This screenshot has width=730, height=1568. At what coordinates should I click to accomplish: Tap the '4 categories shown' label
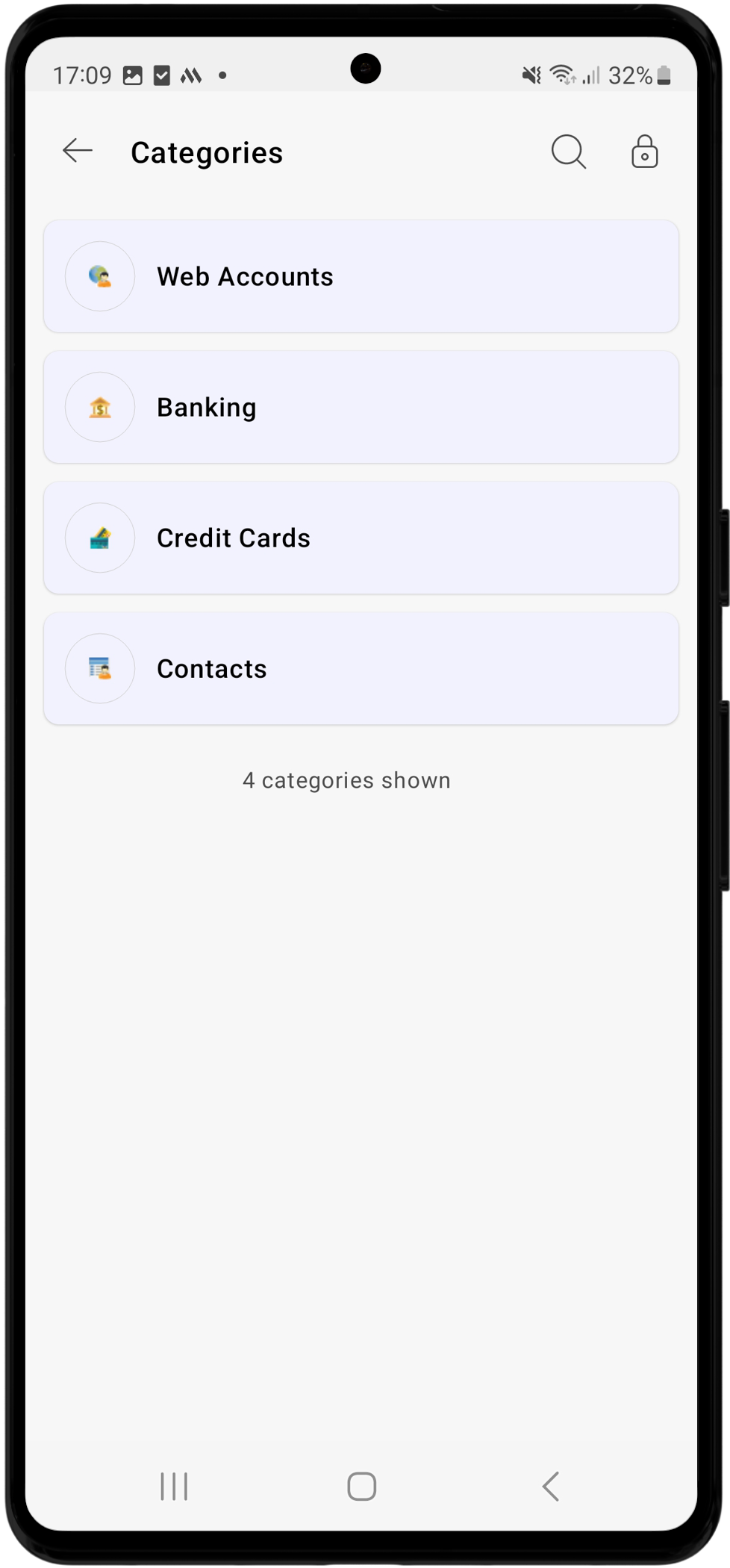tap(347, 780)
